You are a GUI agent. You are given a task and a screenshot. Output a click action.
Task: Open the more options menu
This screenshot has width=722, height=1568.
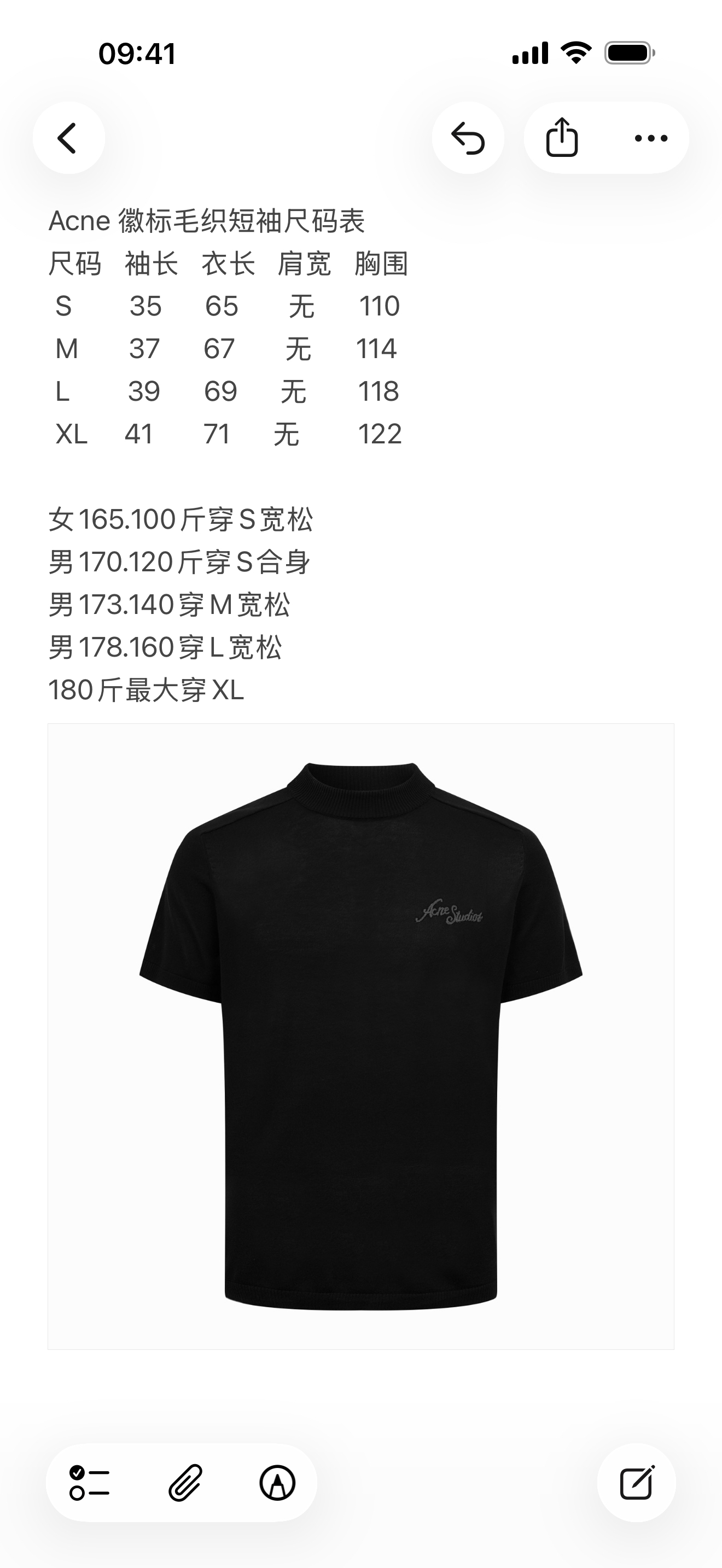[651, 138]
